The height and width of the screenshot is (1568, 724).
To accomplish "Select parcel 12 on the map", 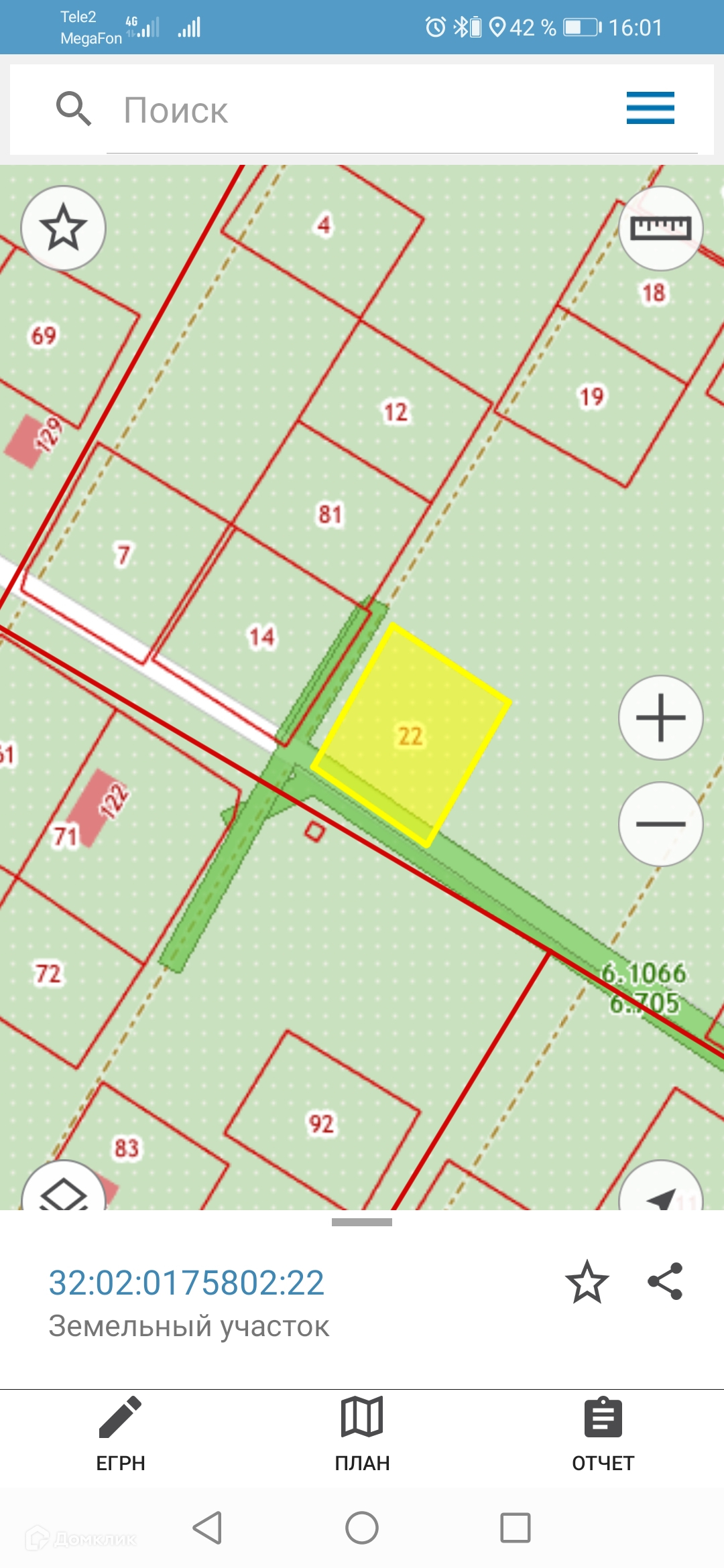I will tap(396, 411).
